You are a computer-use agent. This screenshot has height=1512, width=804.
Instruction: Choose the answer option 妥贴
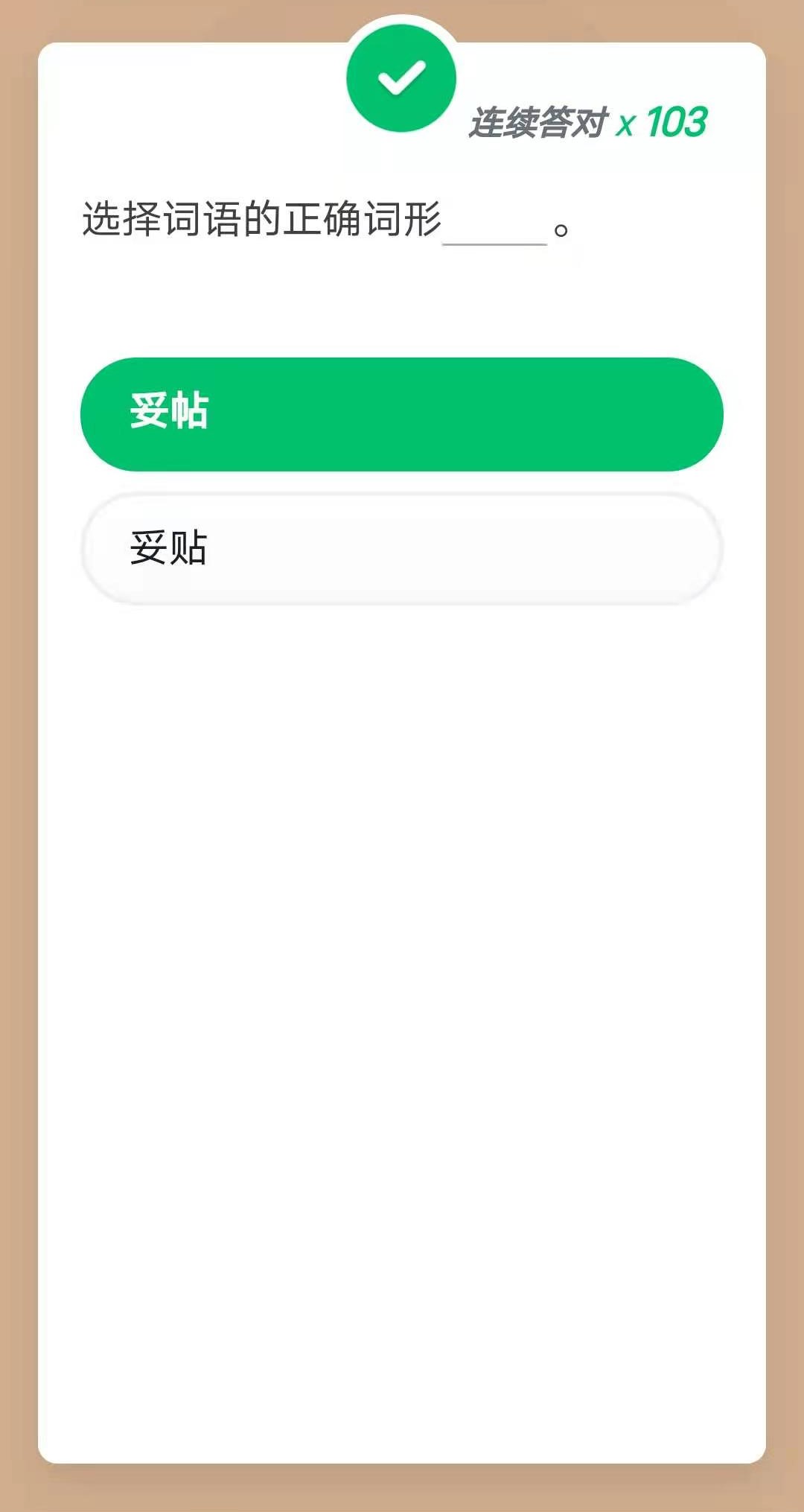click(401, 549)
